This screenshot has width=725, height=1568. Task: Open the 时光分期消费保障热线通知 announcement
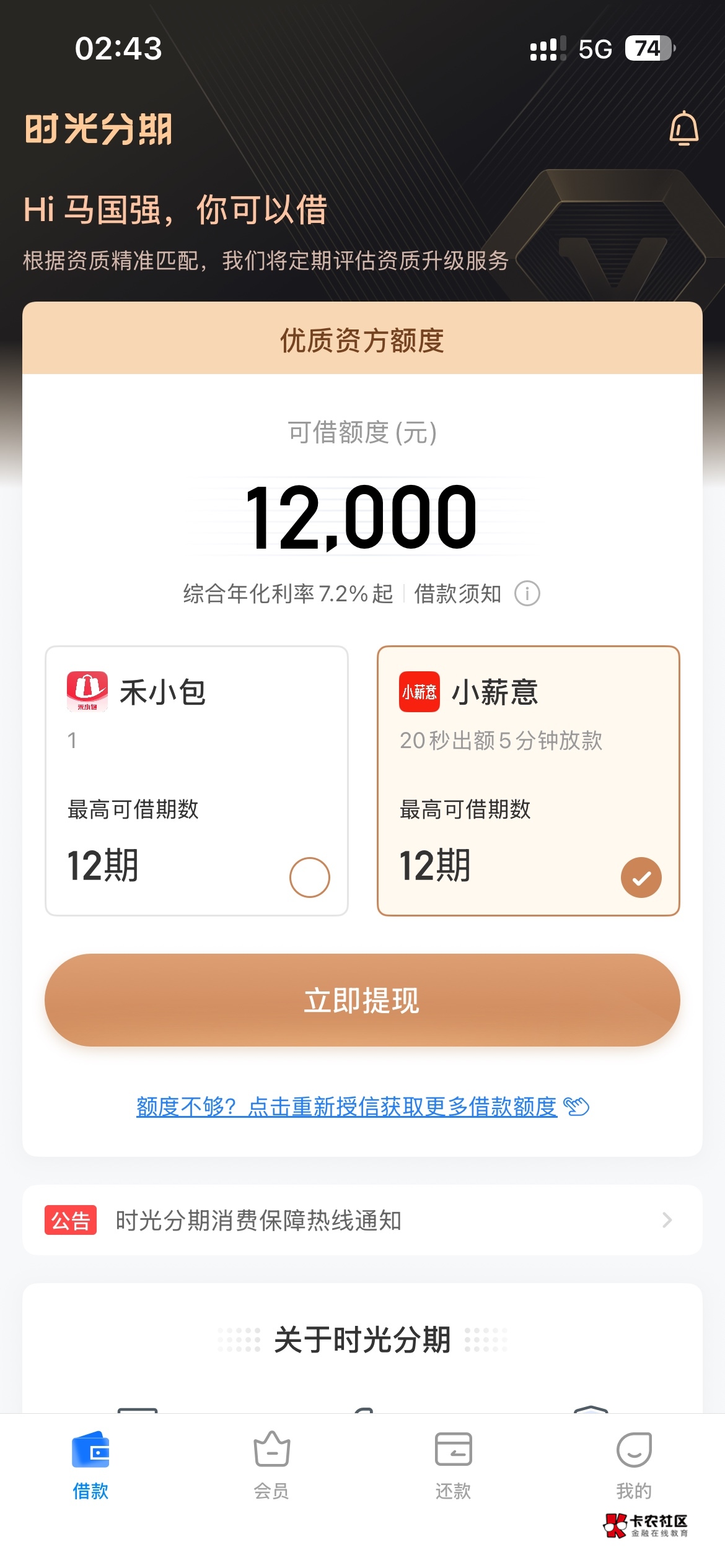[362, 1221]
